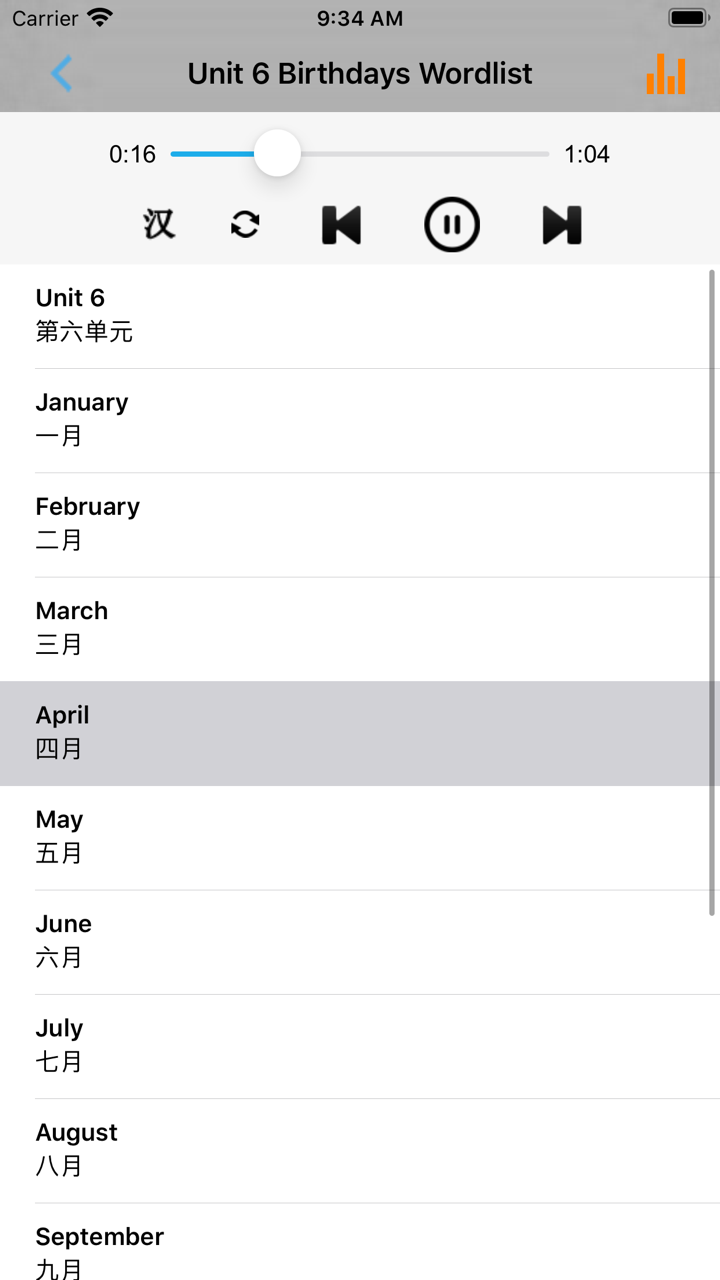Screen dimensions: 720x1280
Task: Pause then resume with the pause toggle
Action: click(452, 224)
